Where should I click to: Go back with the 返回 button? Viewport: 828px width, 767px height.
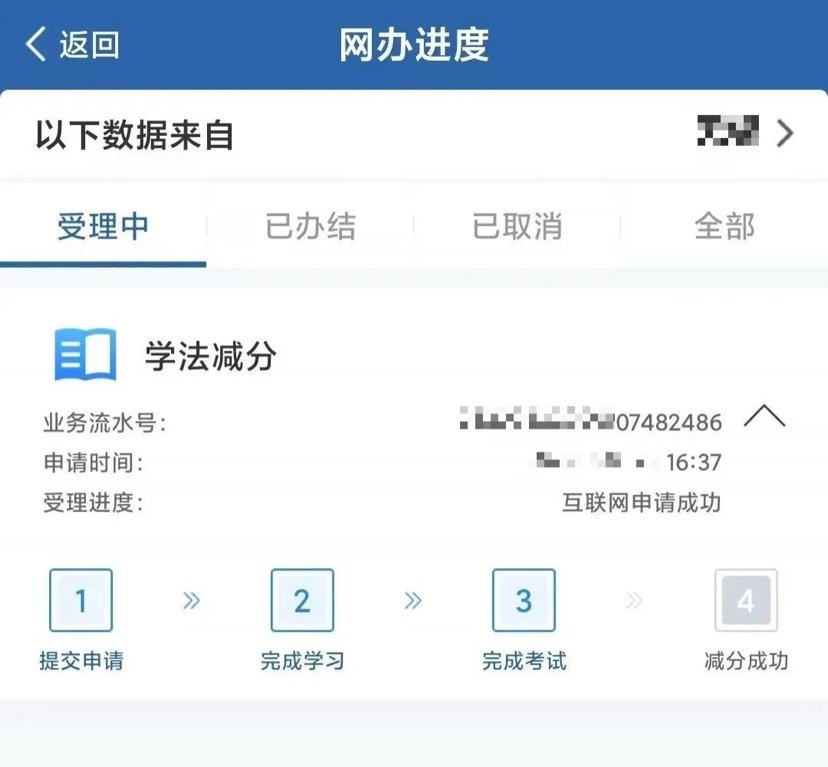click(x=73, y=45)
